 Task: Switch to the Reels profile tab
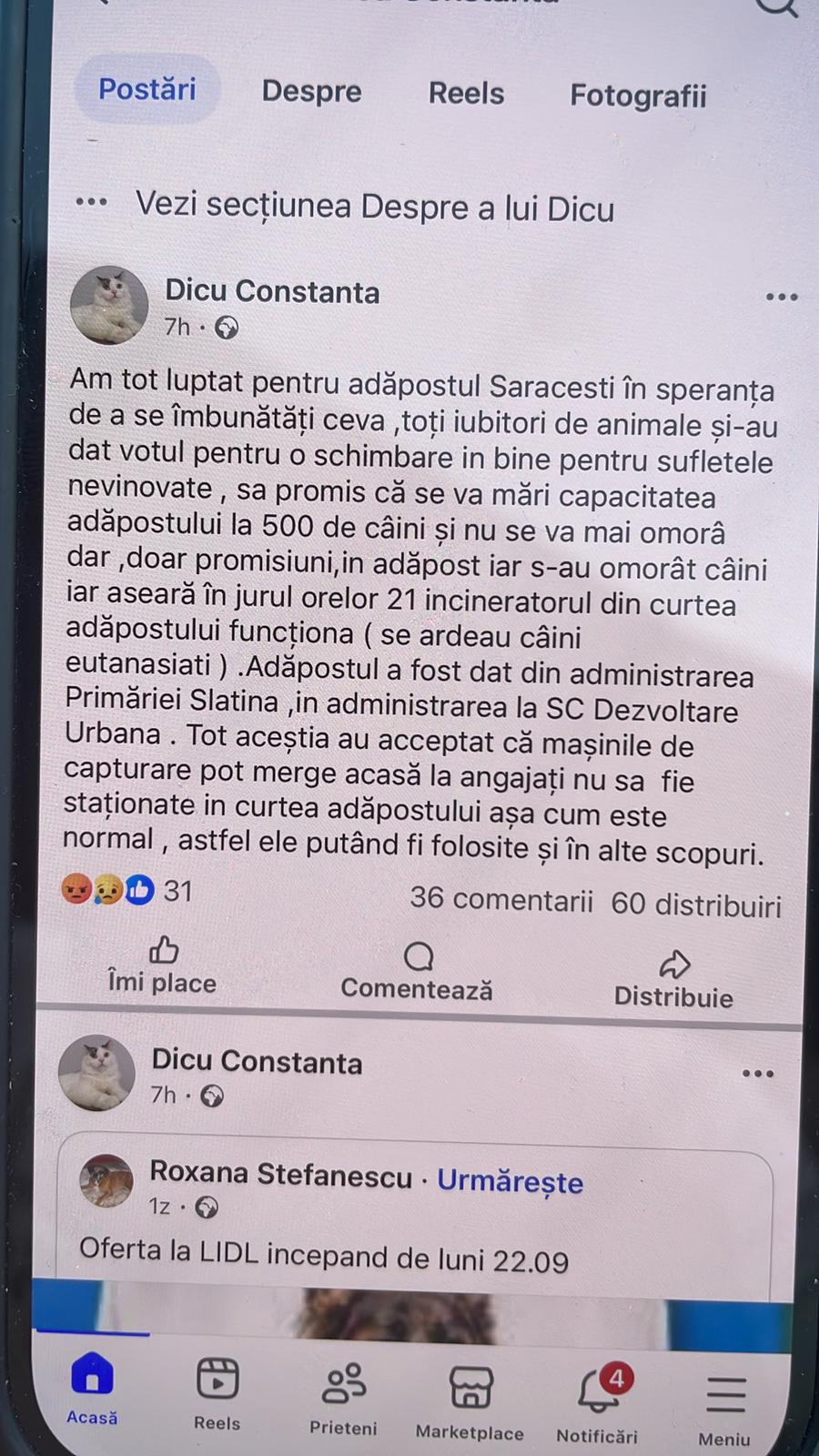(466, 94)
